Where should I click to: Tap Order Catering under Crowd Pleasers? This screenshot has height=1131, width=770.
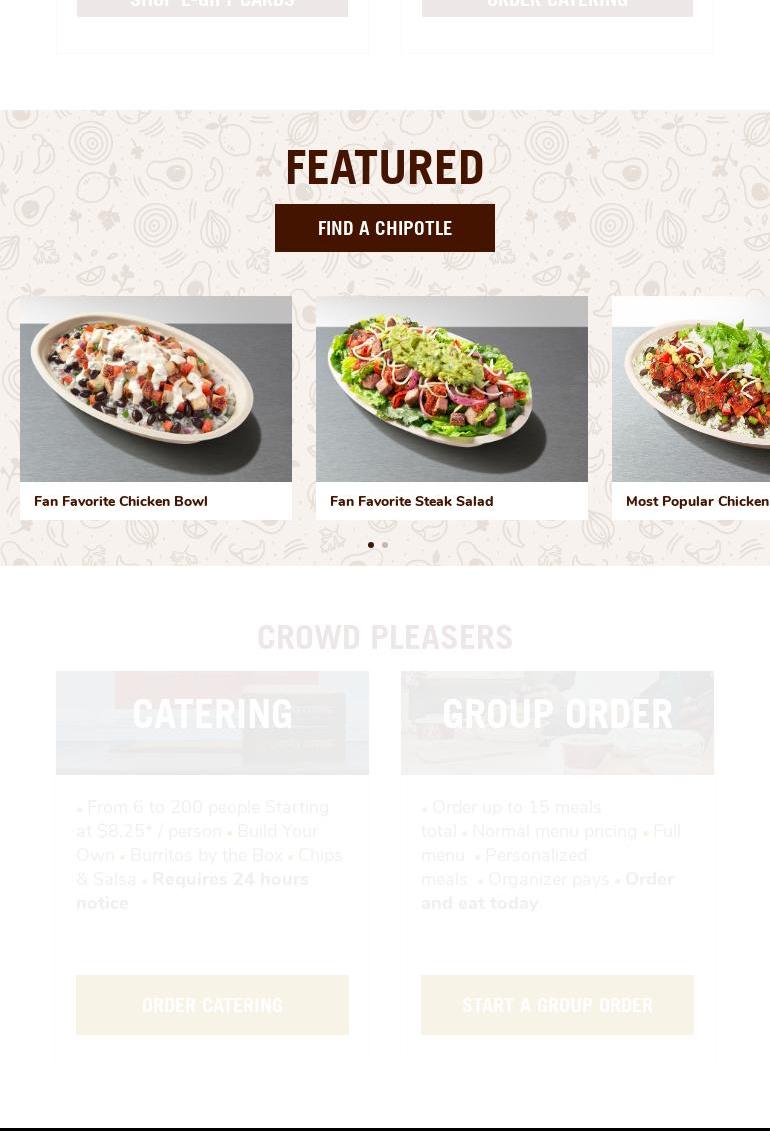pos(212,1004)
